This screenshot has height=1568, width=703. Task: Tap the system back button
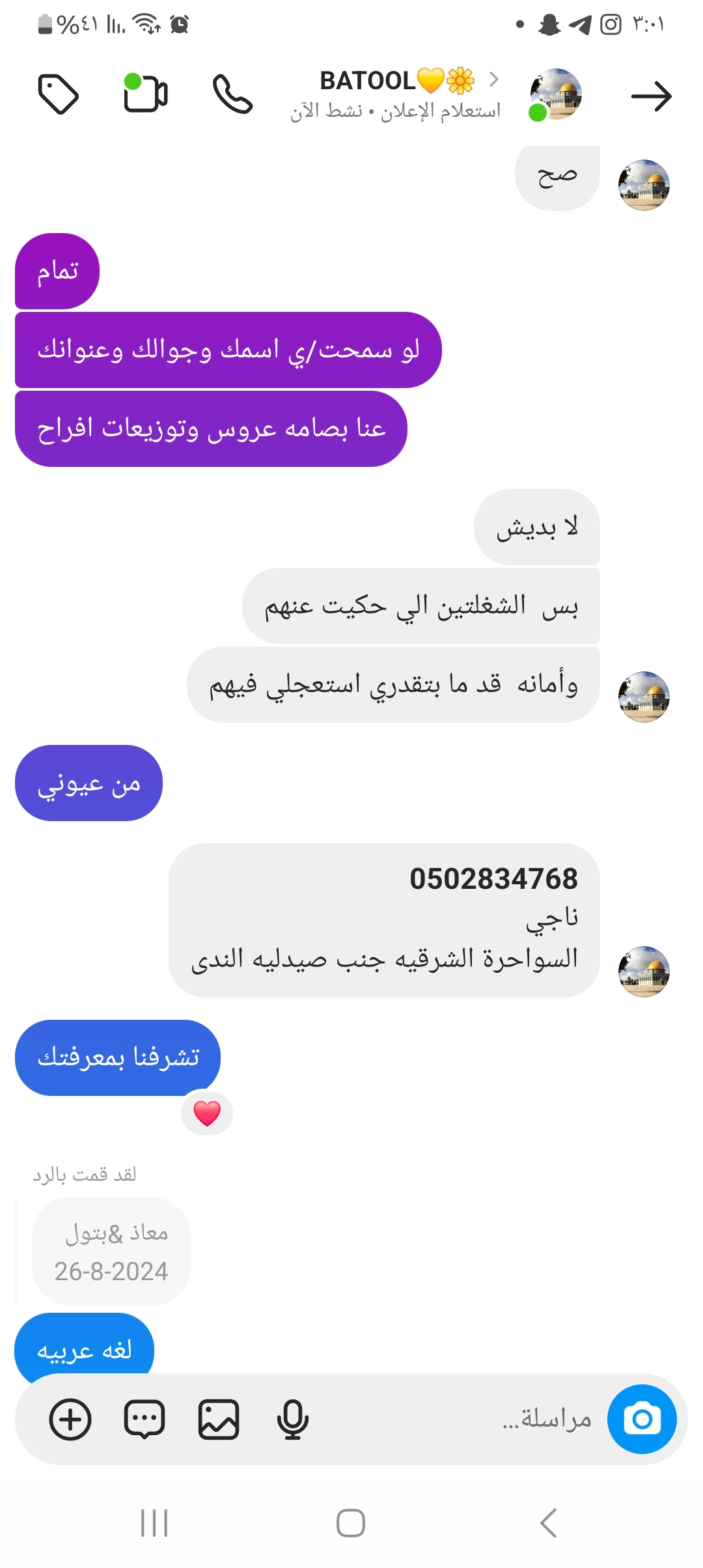(548, 1523)
